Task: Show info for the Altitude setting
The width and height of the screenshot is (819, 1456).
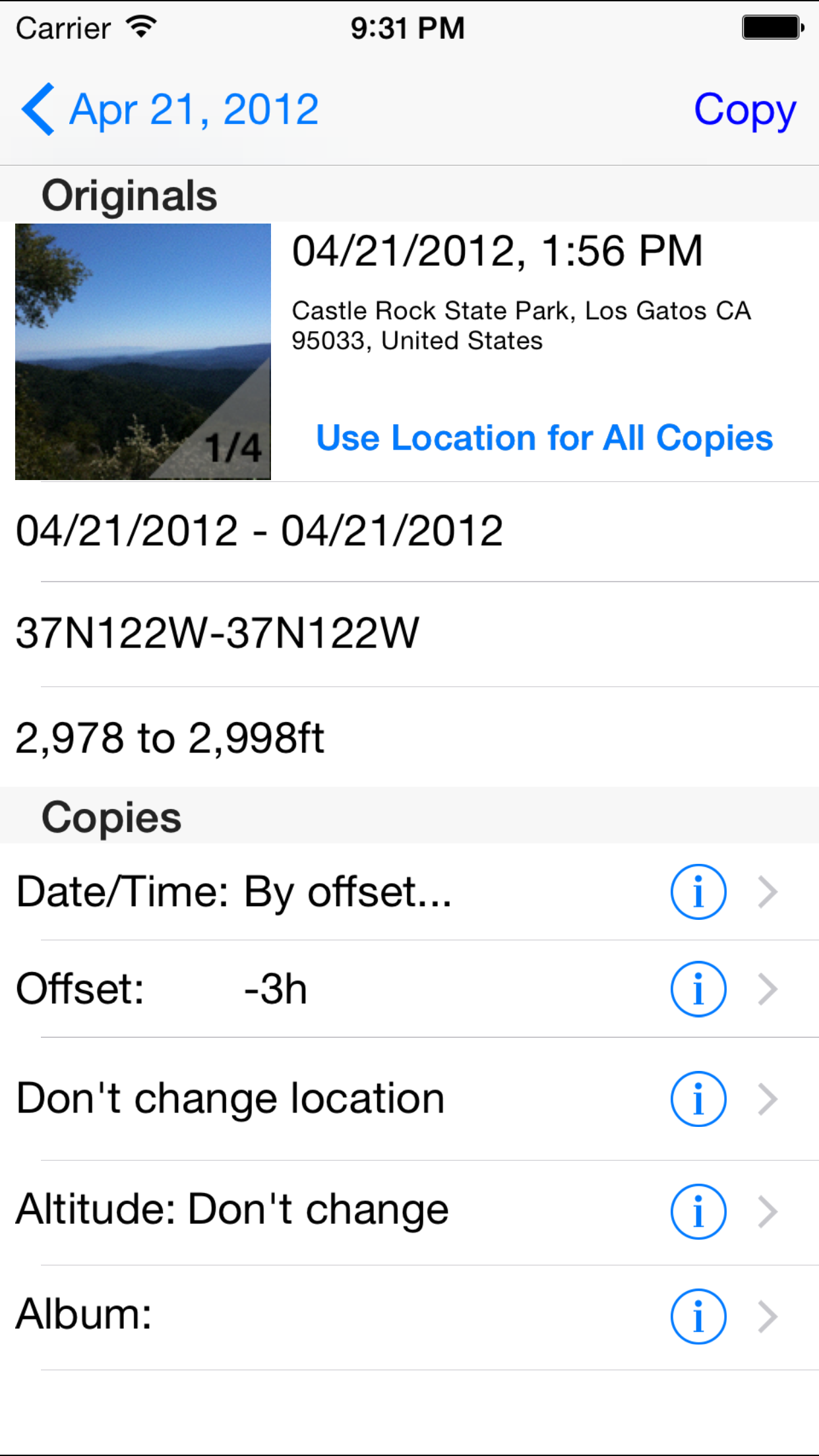Action: click(698, 1211)
